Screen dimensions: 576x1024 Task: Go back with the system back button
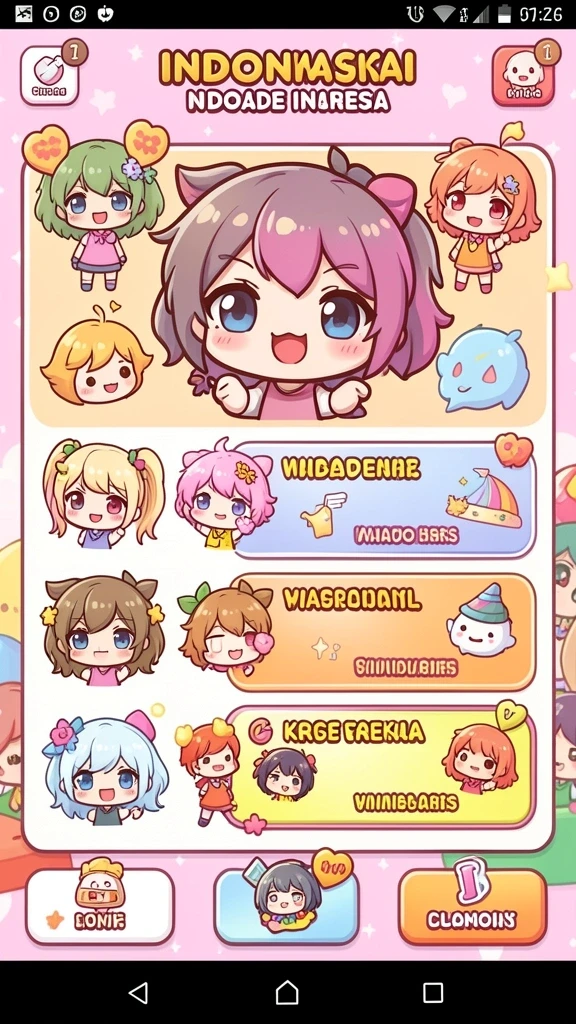point(138,993)
